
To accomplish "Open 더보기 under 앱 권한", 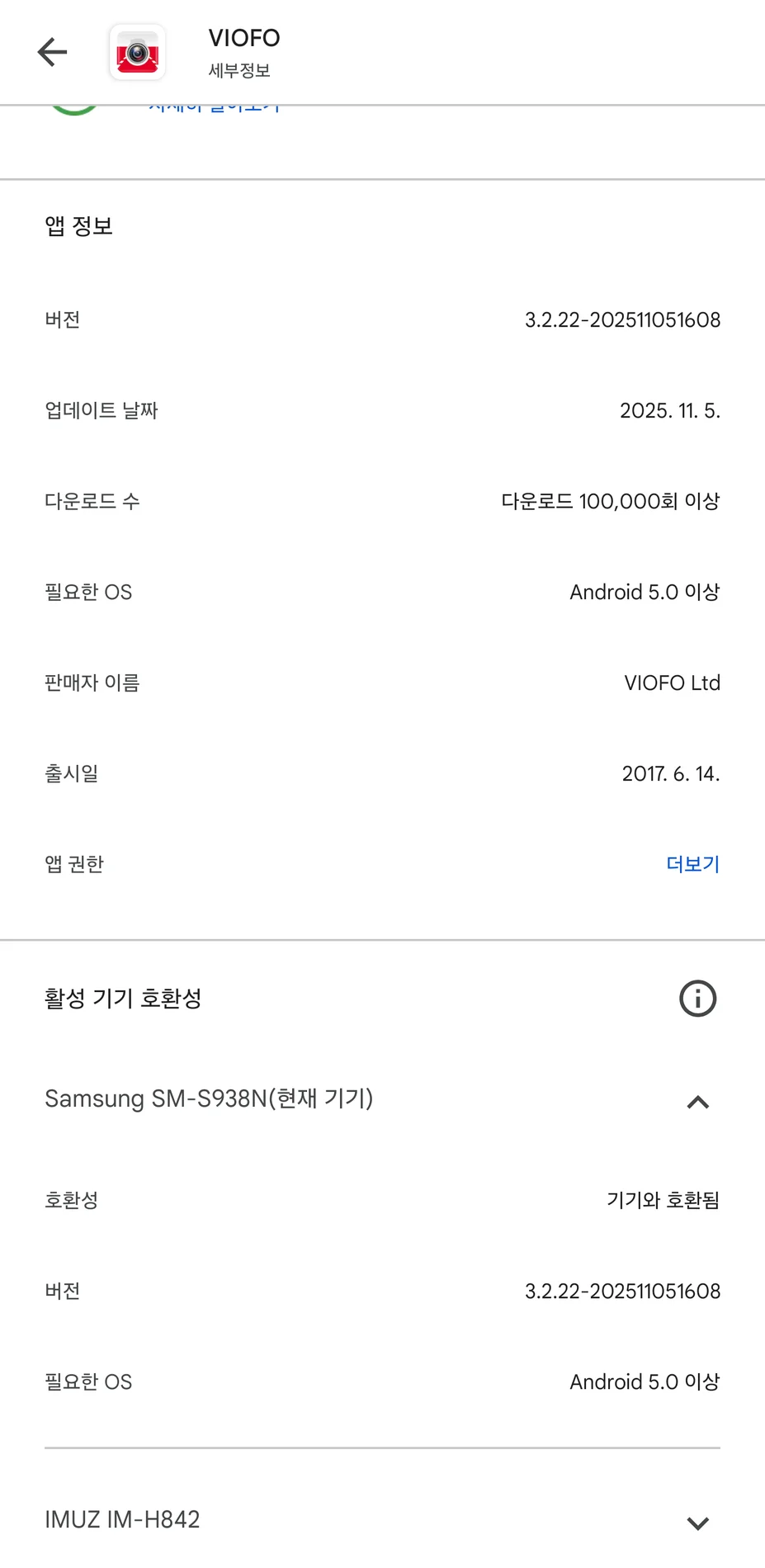I will pos(692,863).
